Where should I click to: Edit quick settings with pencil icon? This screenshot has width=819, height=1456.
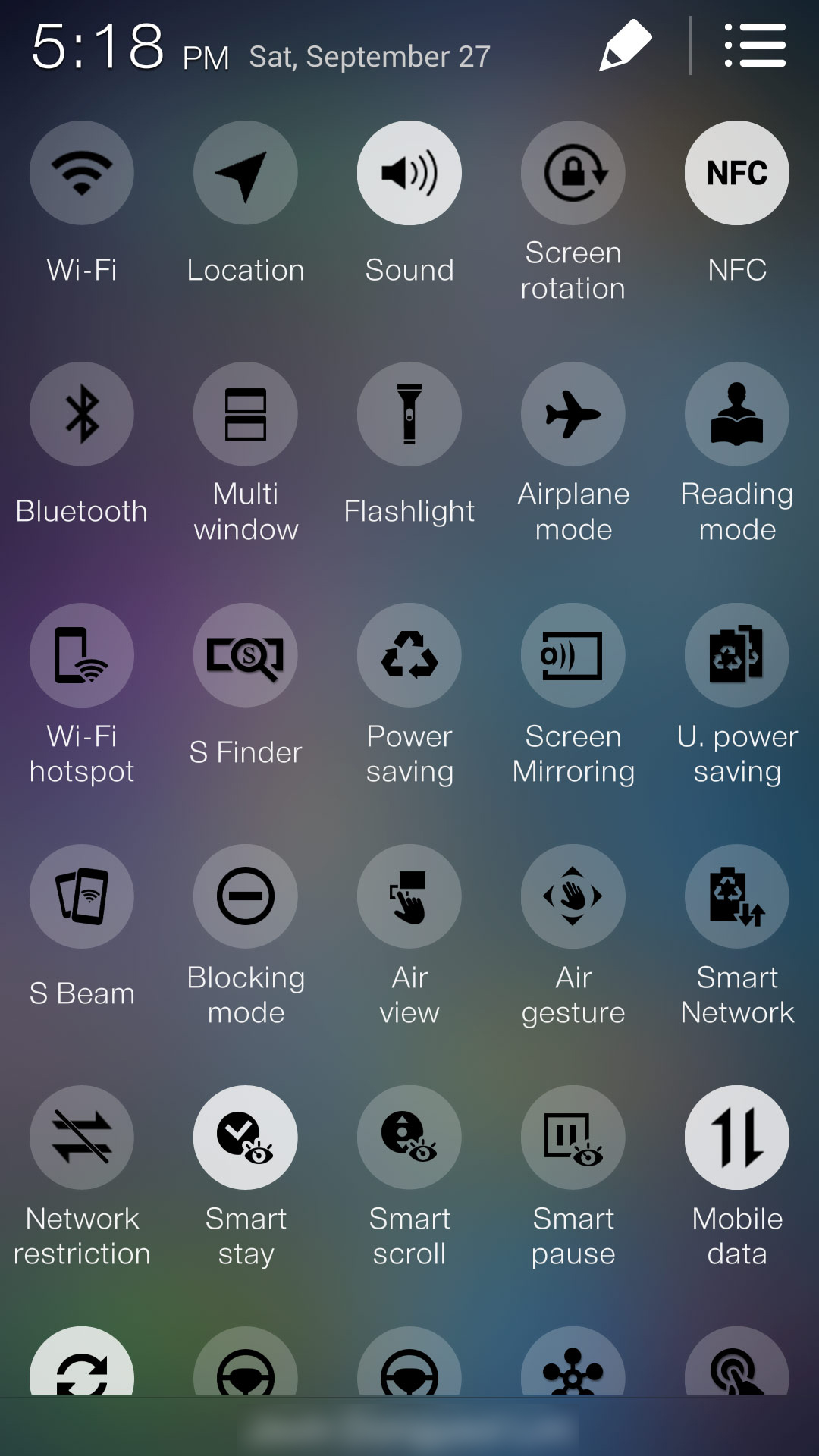[x=626, y=45]
